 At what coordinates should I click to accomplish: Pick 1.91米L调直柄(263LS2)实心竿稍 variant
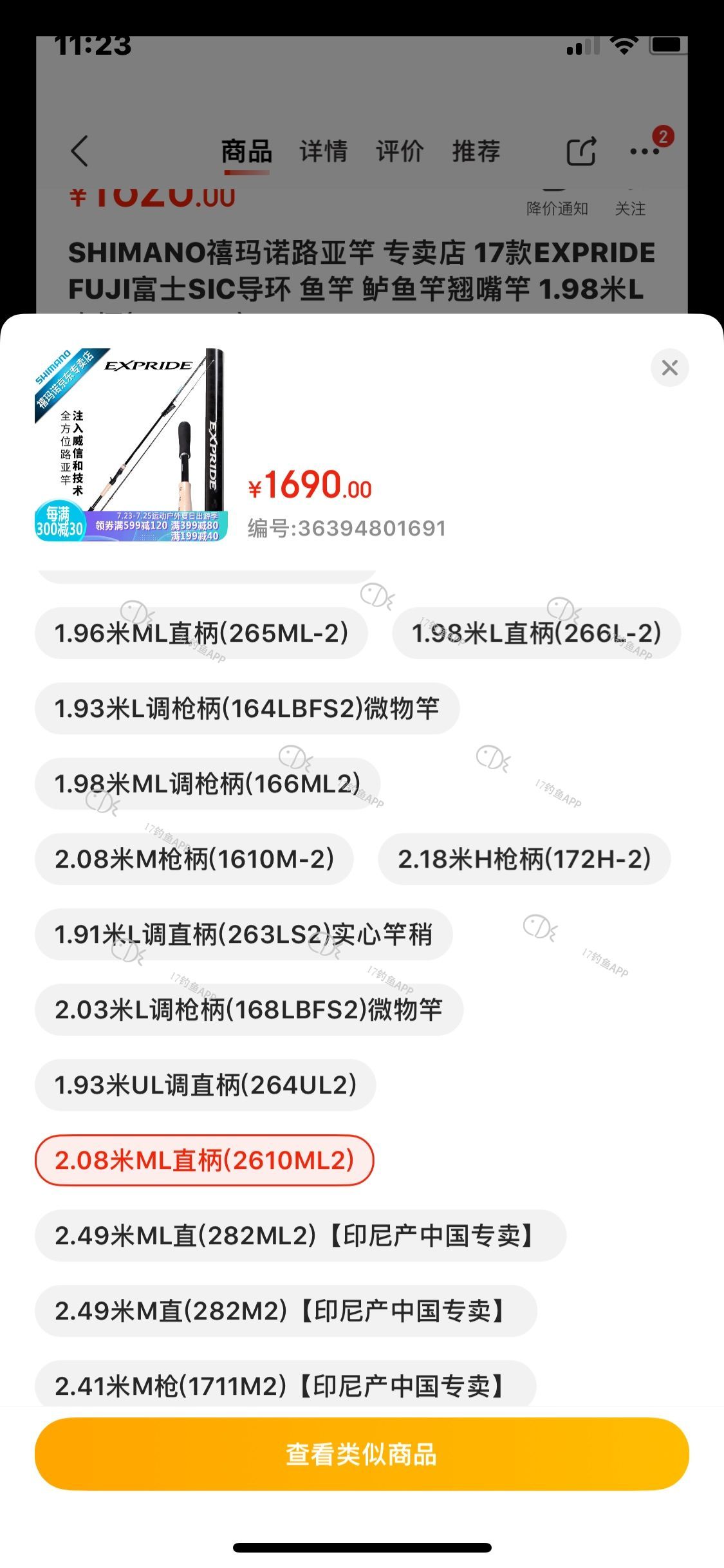243,935
